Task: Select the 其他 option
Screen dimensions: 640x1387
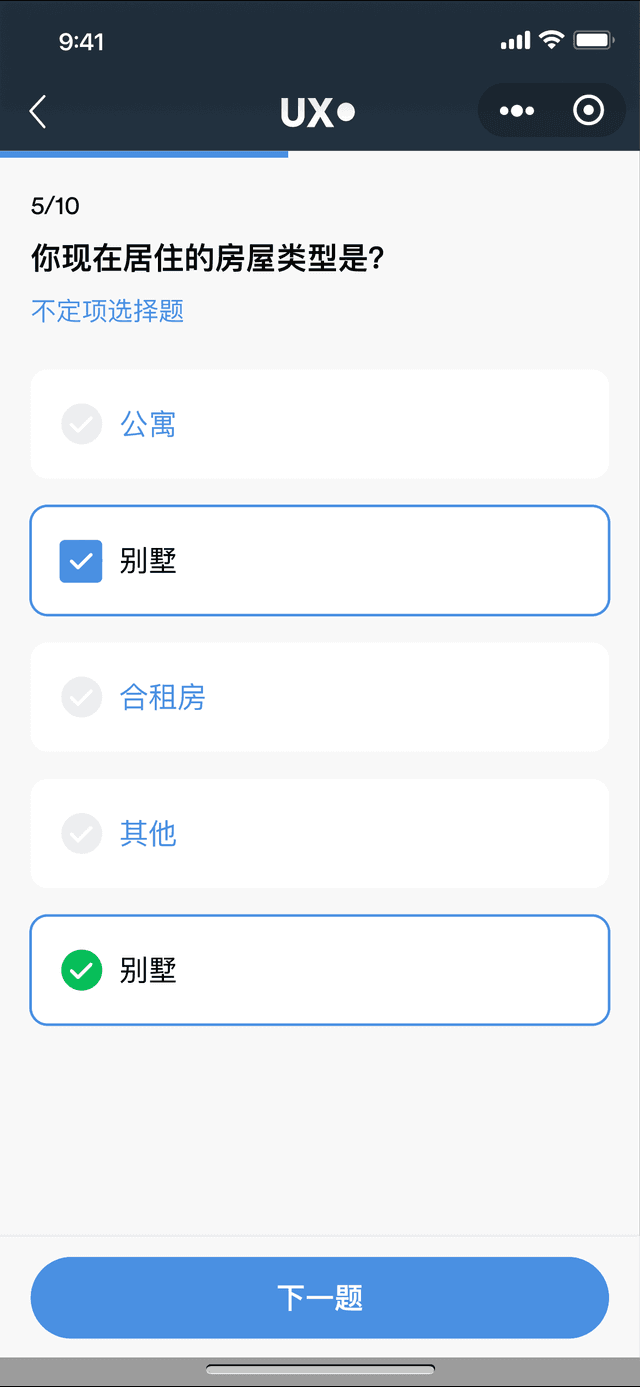Action: (320, 833)
